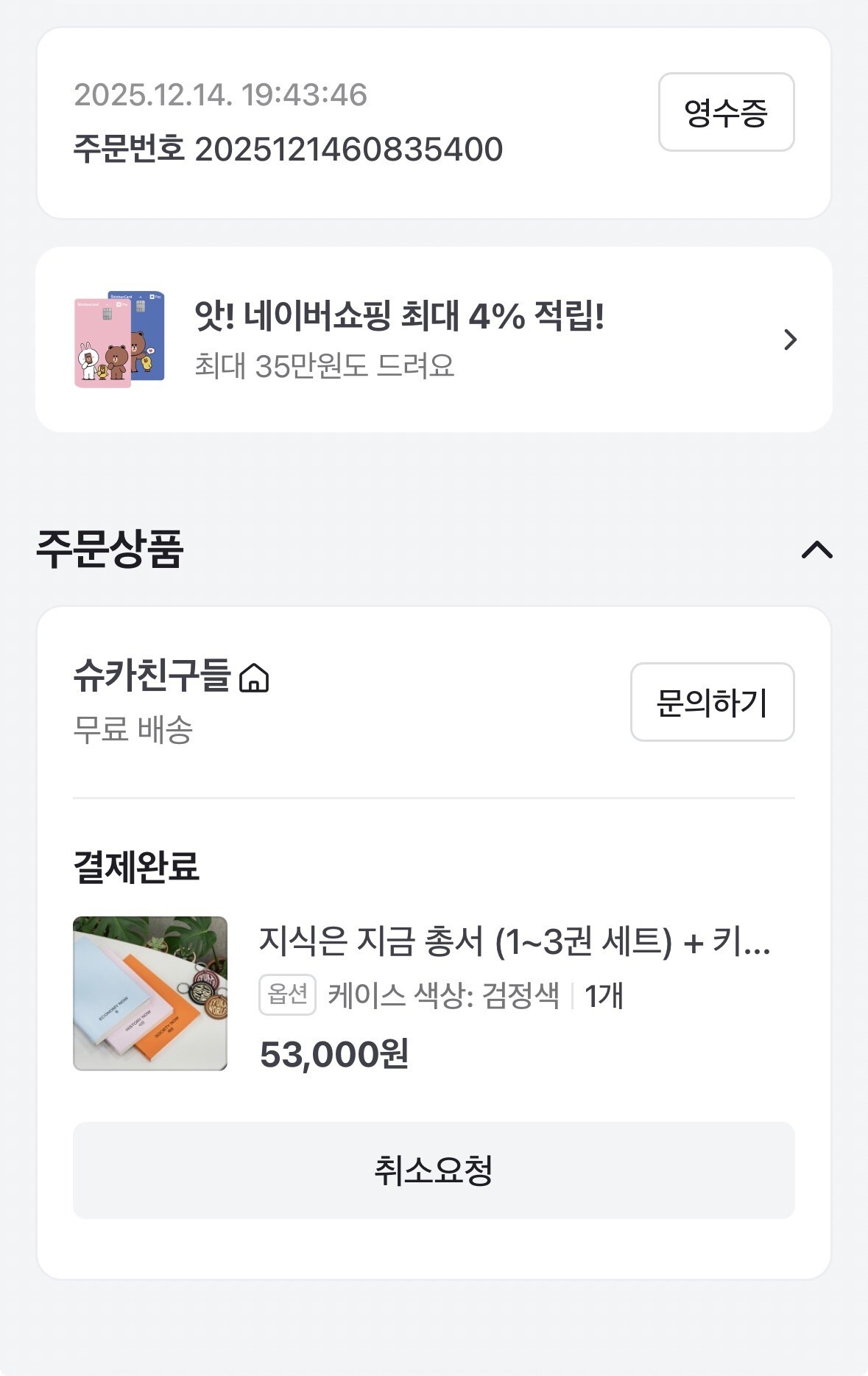Open the 영수증 receipt button
Image resolution: width=868 pixels, height=1376 pixels.
click(x=726, y=112)
